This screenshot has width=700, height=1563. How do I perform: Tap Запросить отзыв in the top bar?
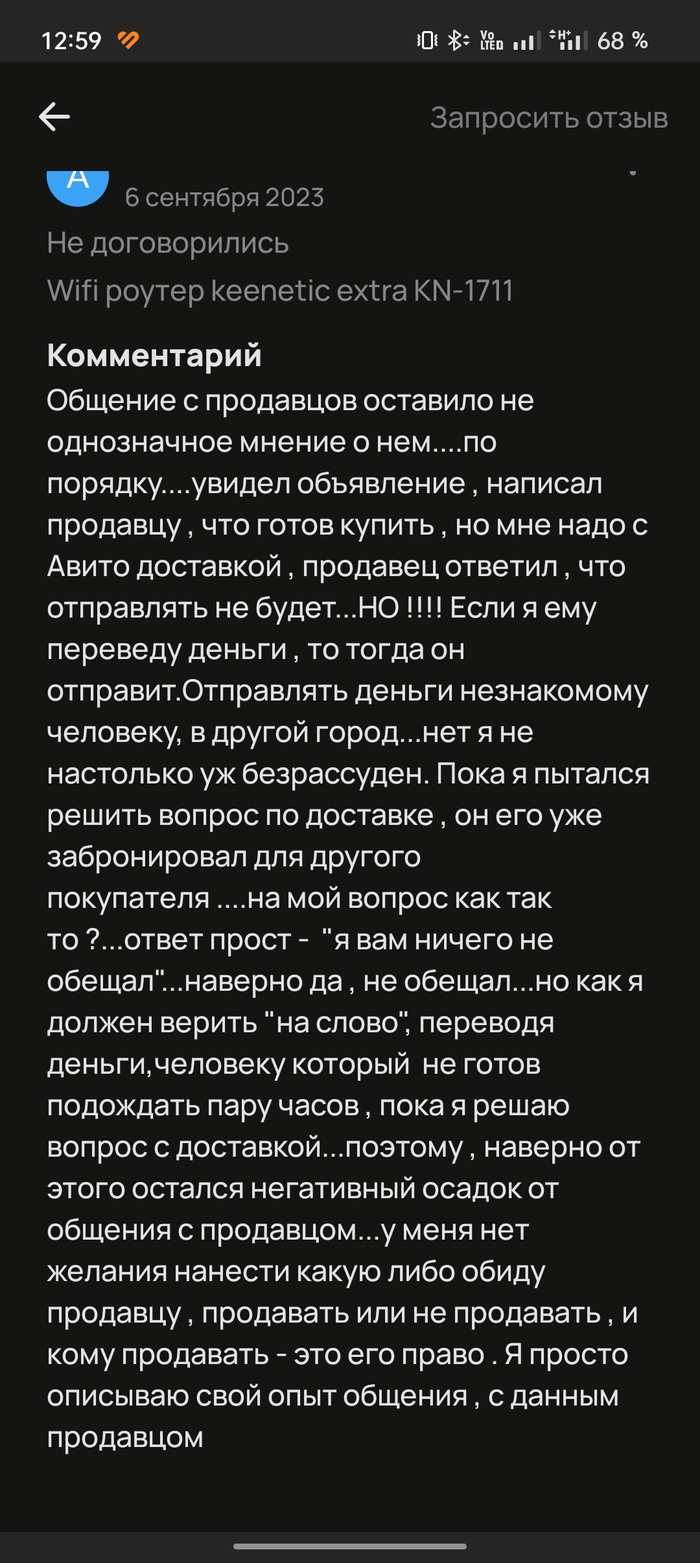tap(548, 118)
